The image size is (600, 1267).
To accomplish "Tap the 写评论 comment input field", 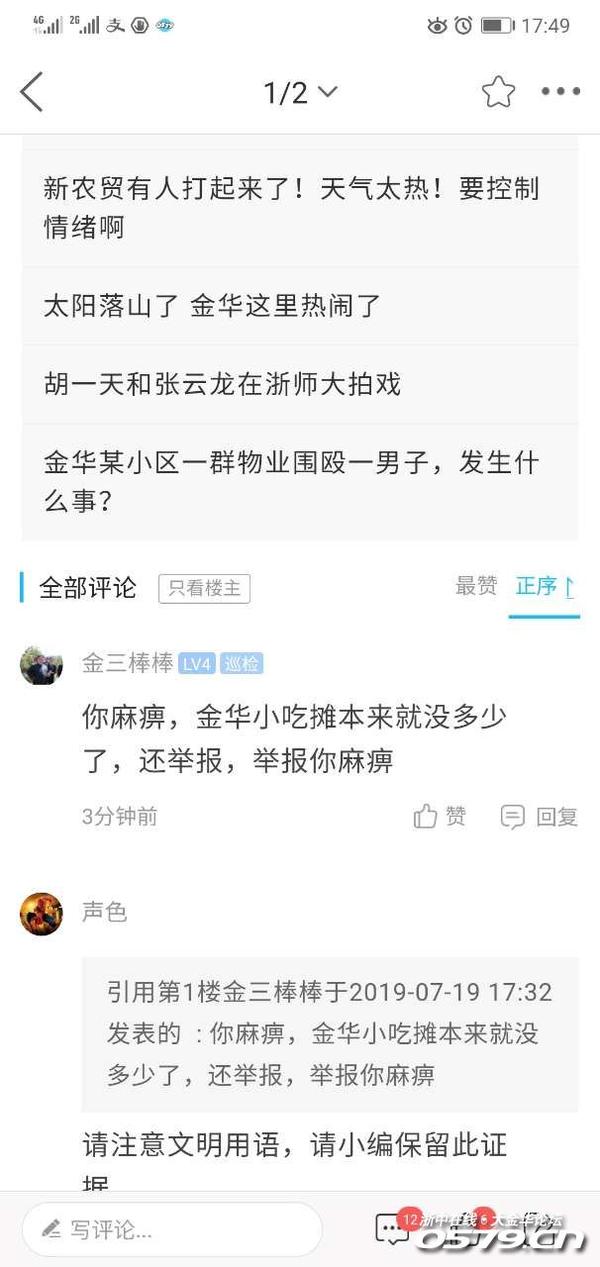I will click(x=172, y=1229).
